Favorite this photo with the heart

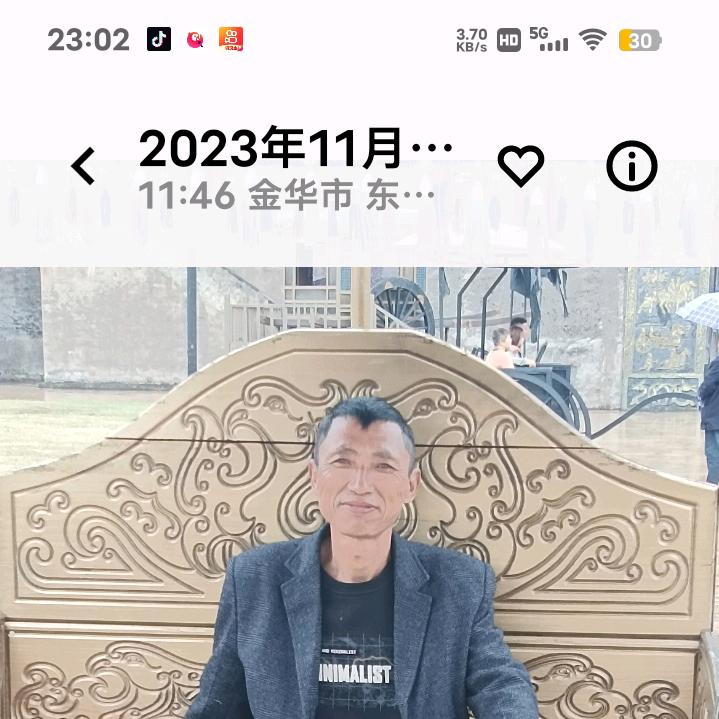[x=521, y=166]
